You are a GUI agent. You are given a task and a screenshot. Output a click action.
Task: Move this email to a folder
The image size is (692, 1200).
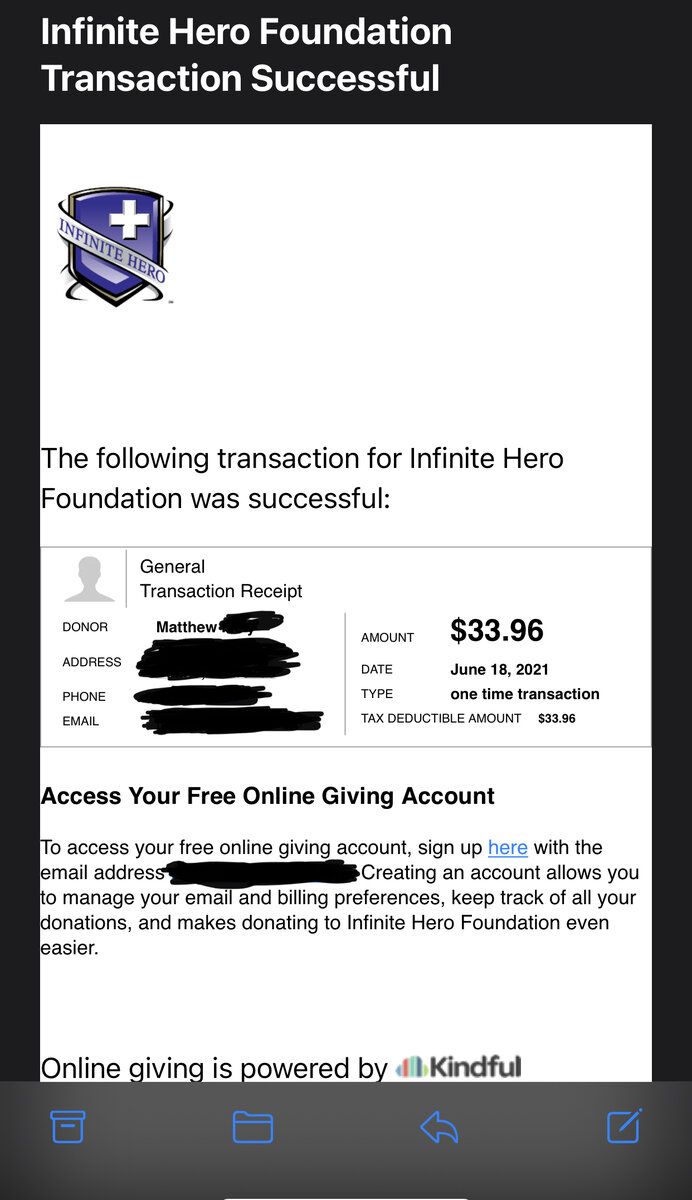(x=253, y=1127)
